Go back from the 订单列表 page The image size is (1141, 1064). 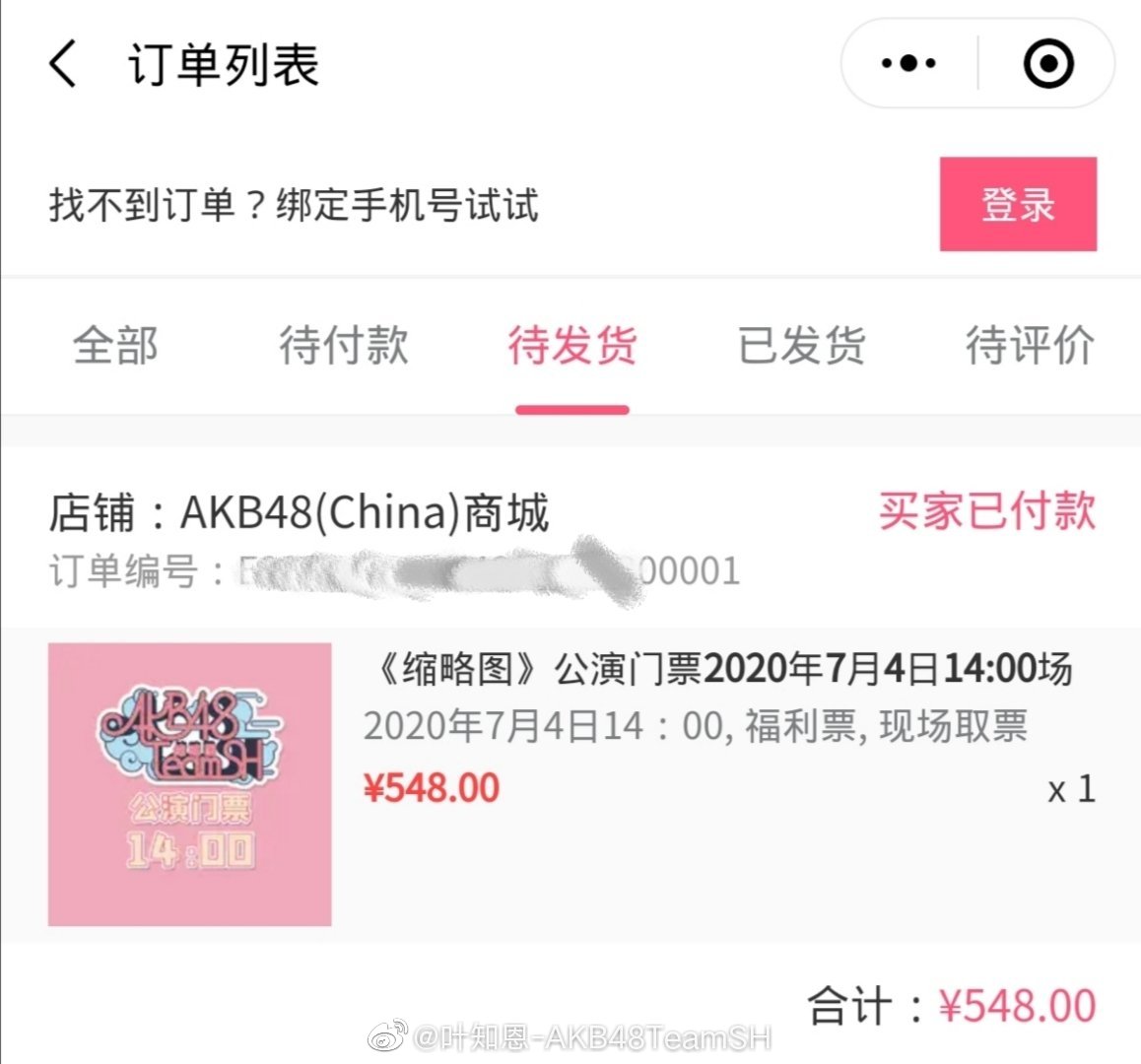[x=63, y=65]
